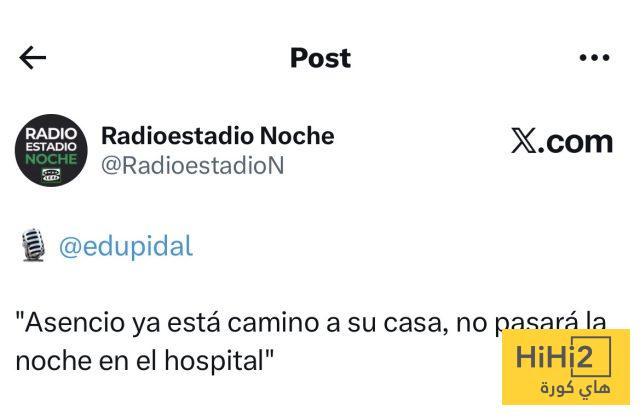Viewport: 640px width, 416px height.
Task: Open the Radioestadio Noche account name
Action: coord(217,136)
